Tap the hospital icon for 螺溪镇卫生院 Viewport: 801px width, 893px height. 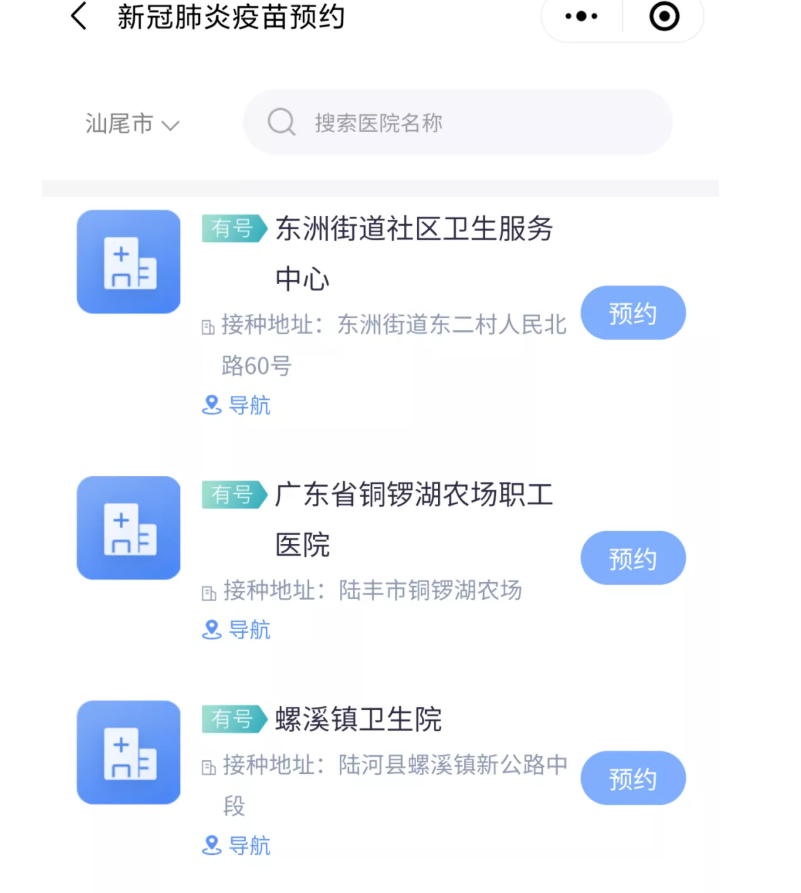128,753
